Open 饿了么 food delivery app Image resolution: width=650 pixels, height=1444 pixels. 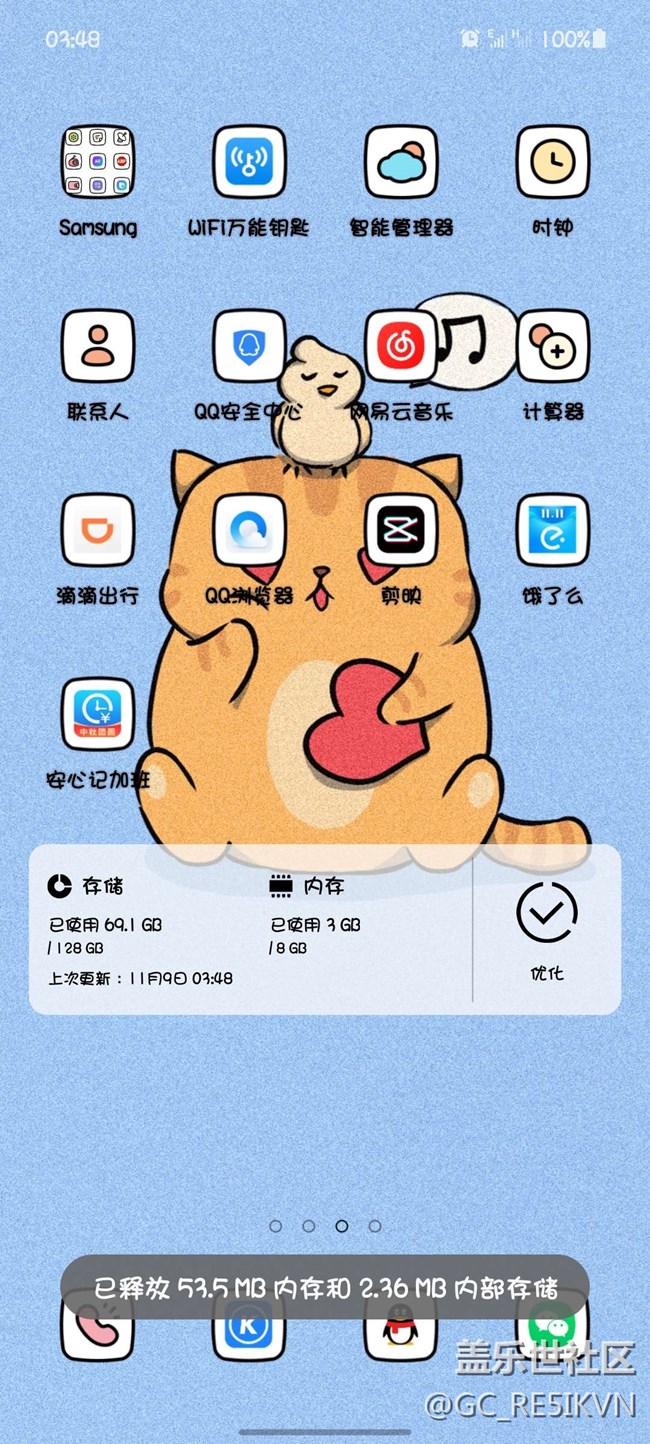pyautogui.click(x=552, y=530)
